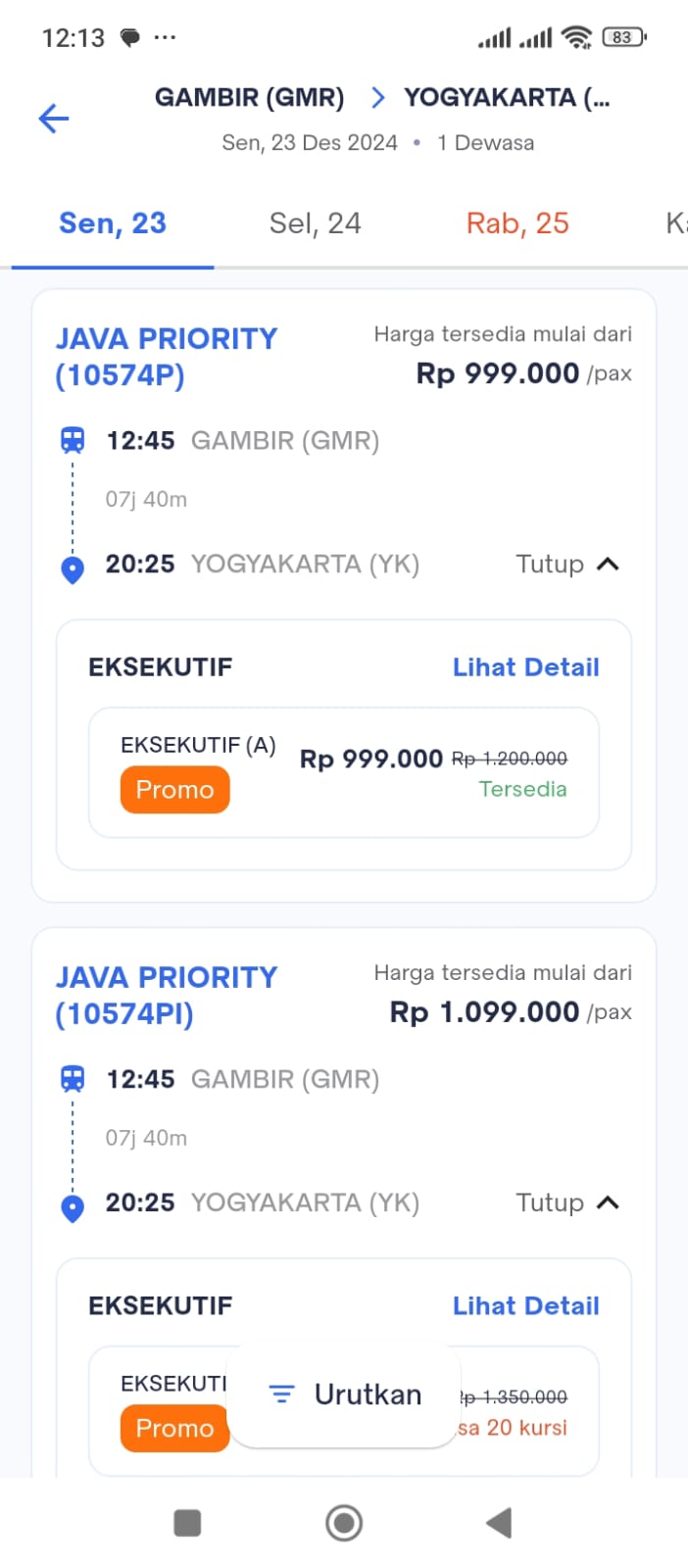The height and width of the screenshot is (1568, 688).
Task: Collapse Java Priority 10574PI with Tutup
Action: coord(567,1202)
